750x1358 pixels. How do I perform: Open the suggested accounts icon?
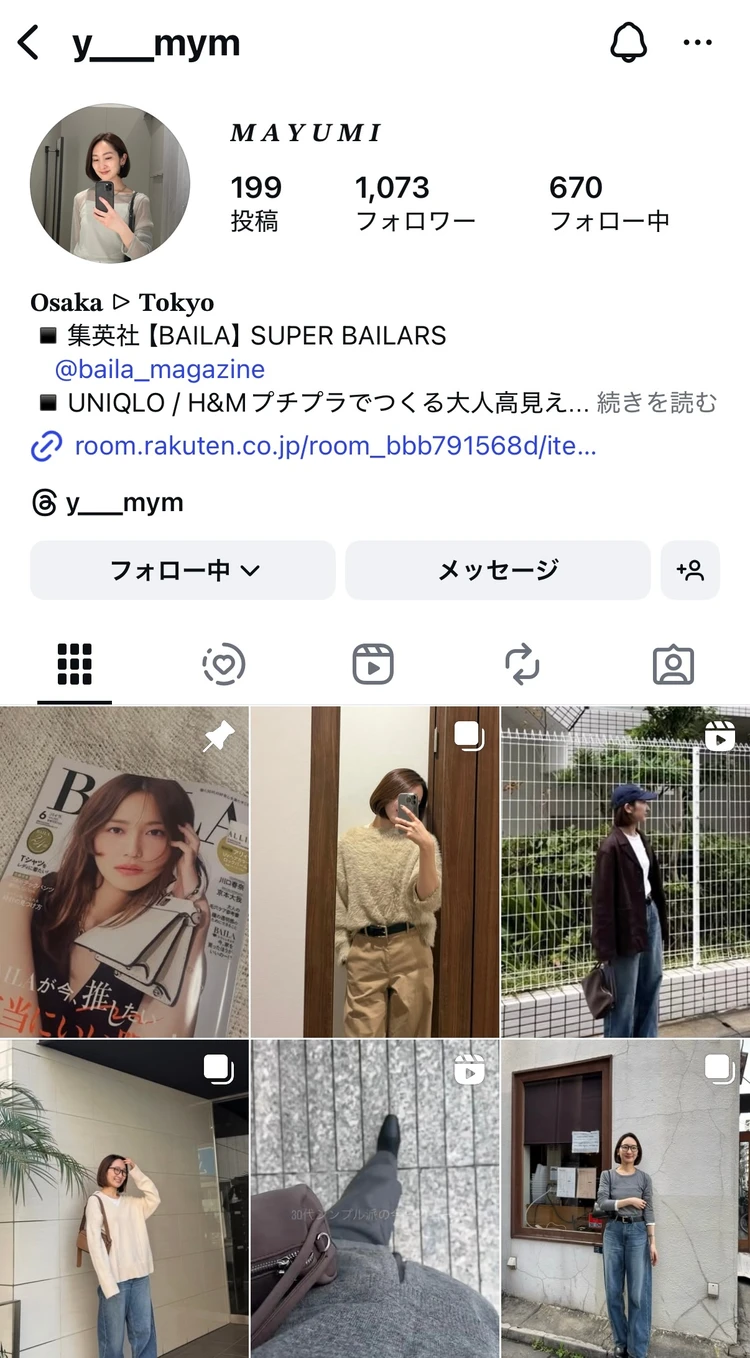[690, 569]
